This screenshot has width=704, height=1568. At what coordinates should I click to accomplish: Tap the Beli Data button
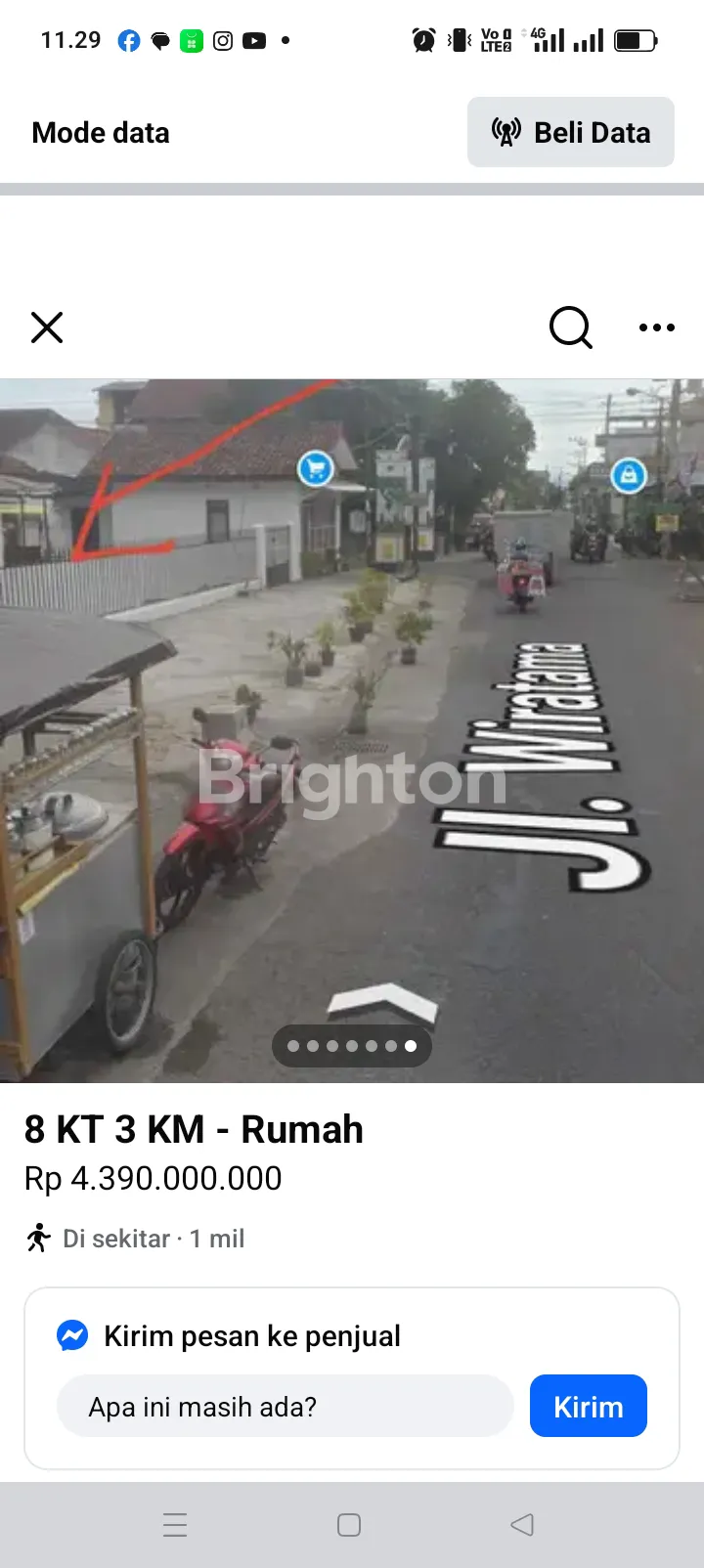coord(571,132)
